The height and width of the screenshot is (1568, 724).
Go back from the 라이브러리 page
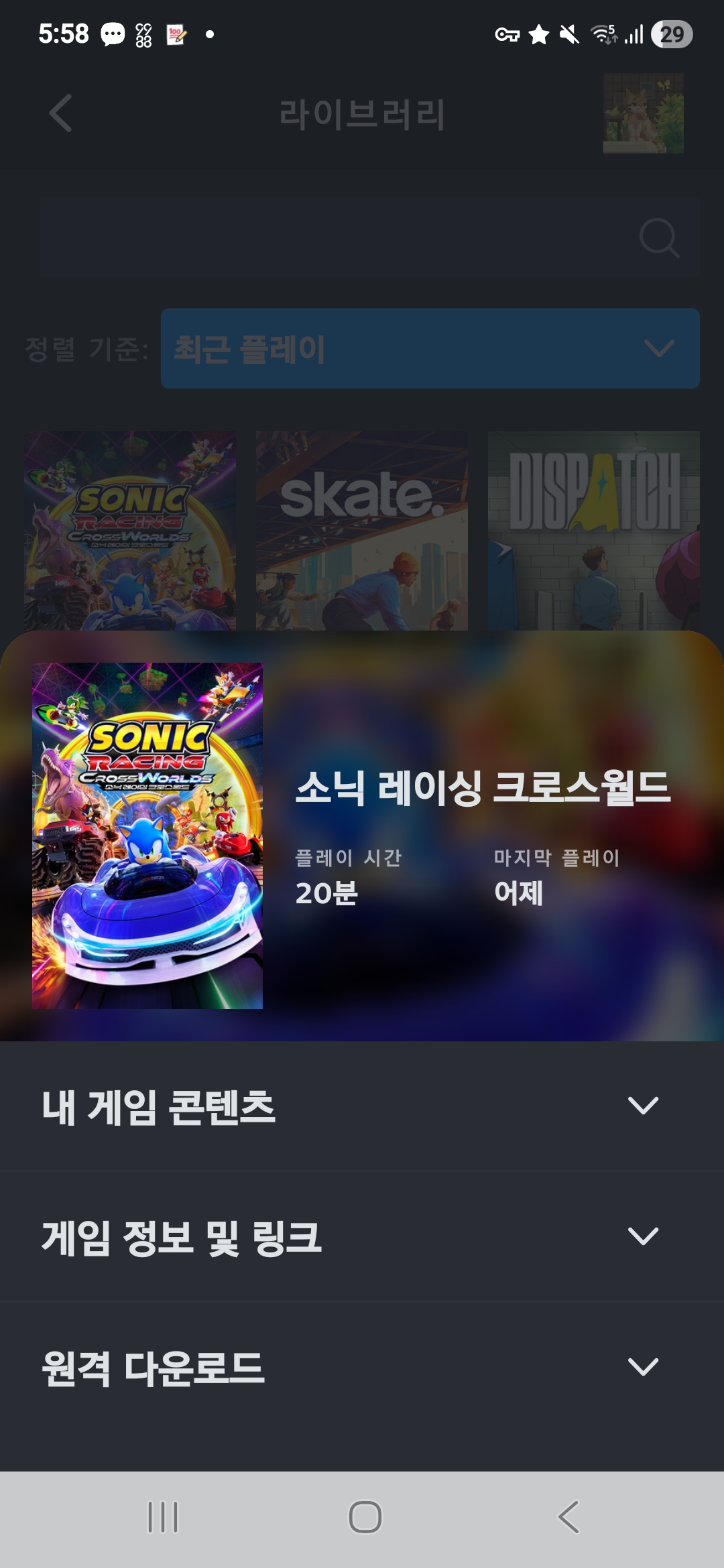click(x=61, y=113)
